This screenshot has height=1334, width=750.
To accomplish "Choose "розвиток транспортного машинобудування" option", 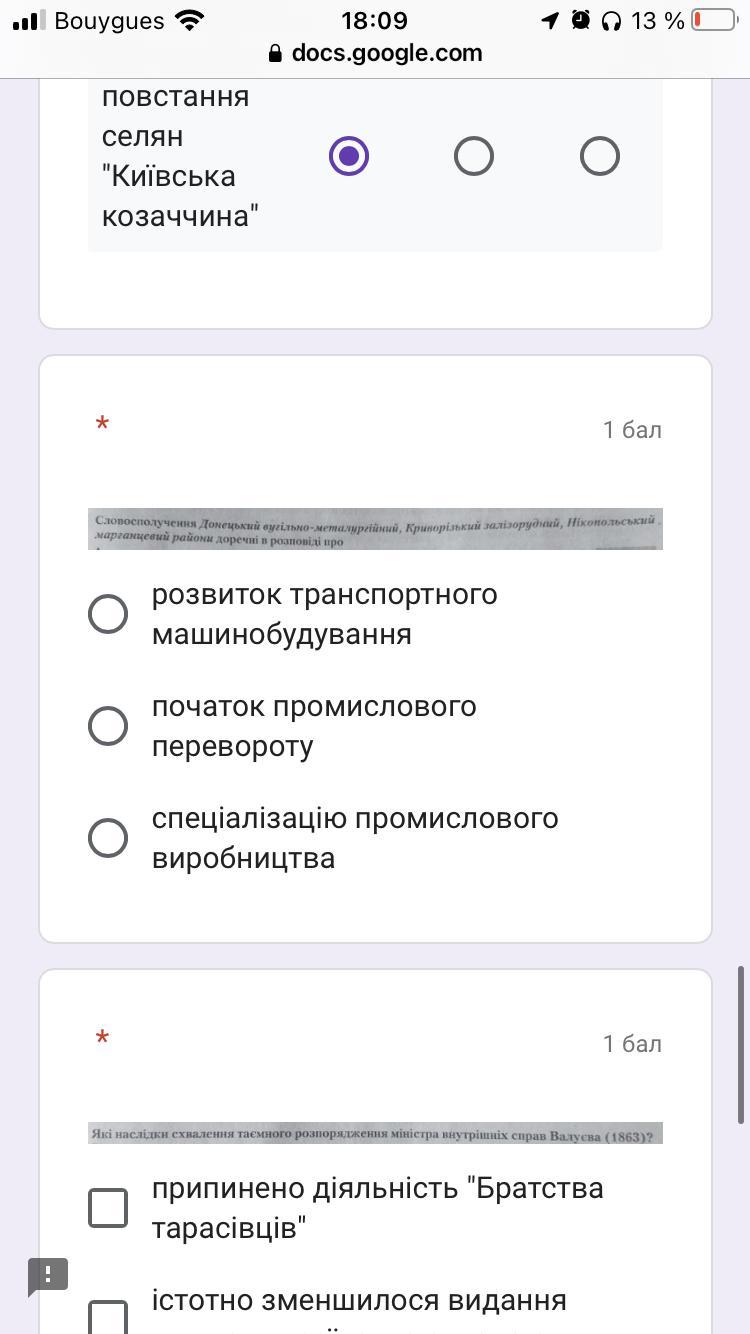I will pos(108,614).
